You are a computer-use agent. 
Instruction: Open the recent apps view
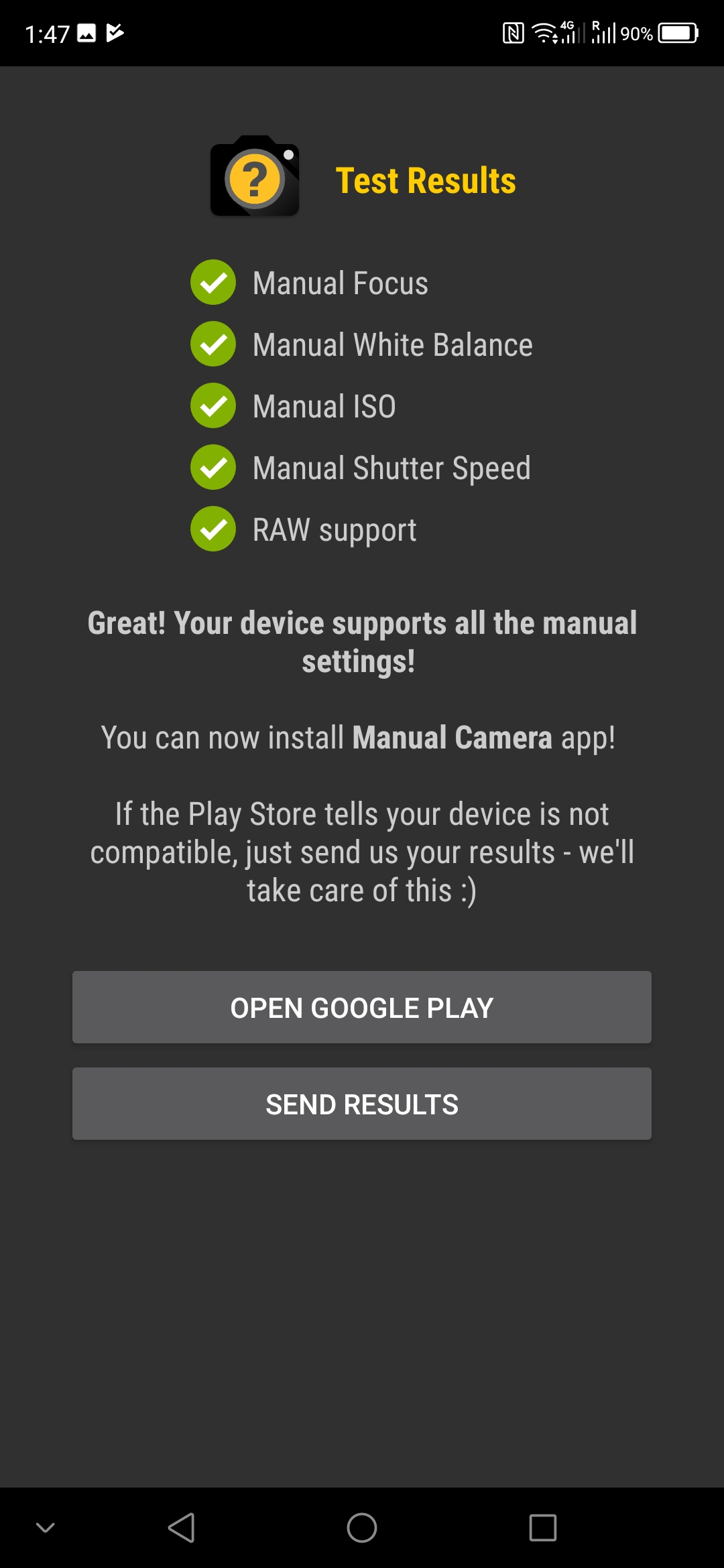(542, 1528)
